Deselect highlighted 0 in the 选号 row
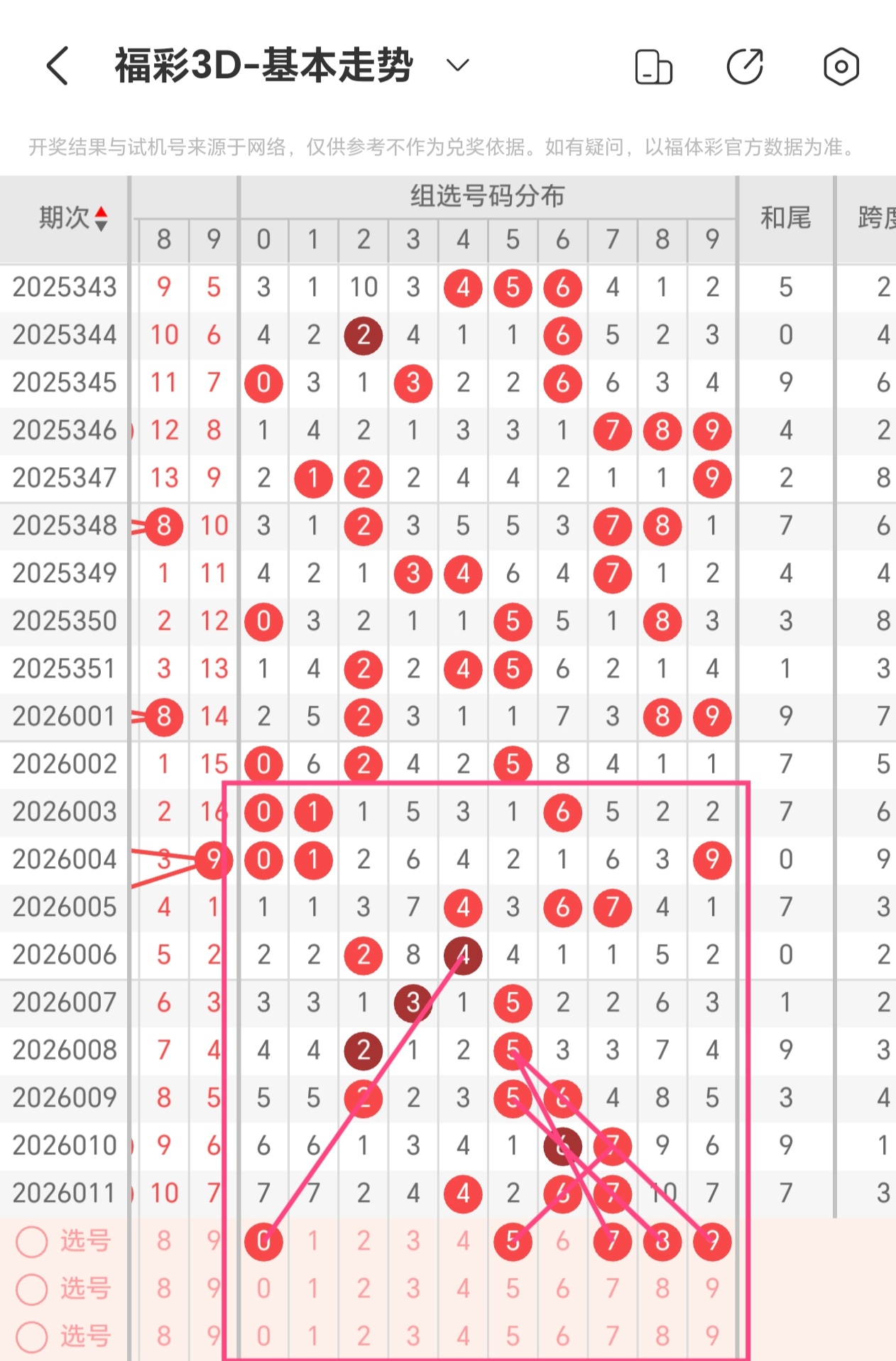 click(263, 1240)
